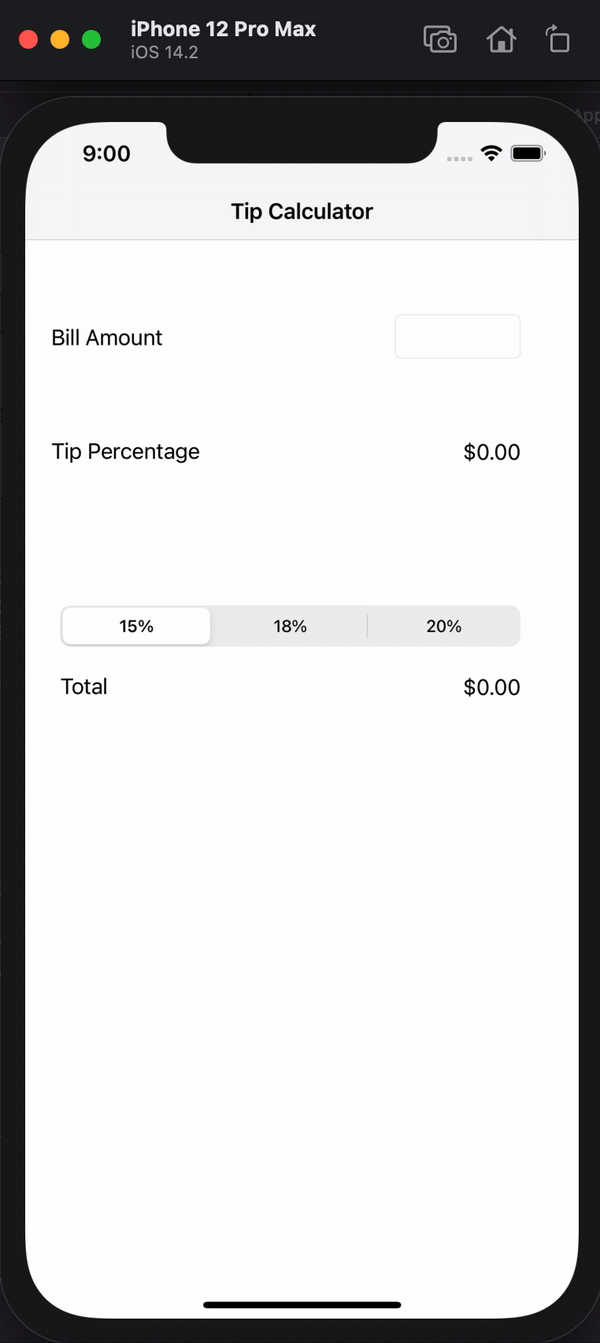Select the 15% tip segment
Image resolution: width=600 pixels, height=1343 pixels.
click(x=137, y=626)
